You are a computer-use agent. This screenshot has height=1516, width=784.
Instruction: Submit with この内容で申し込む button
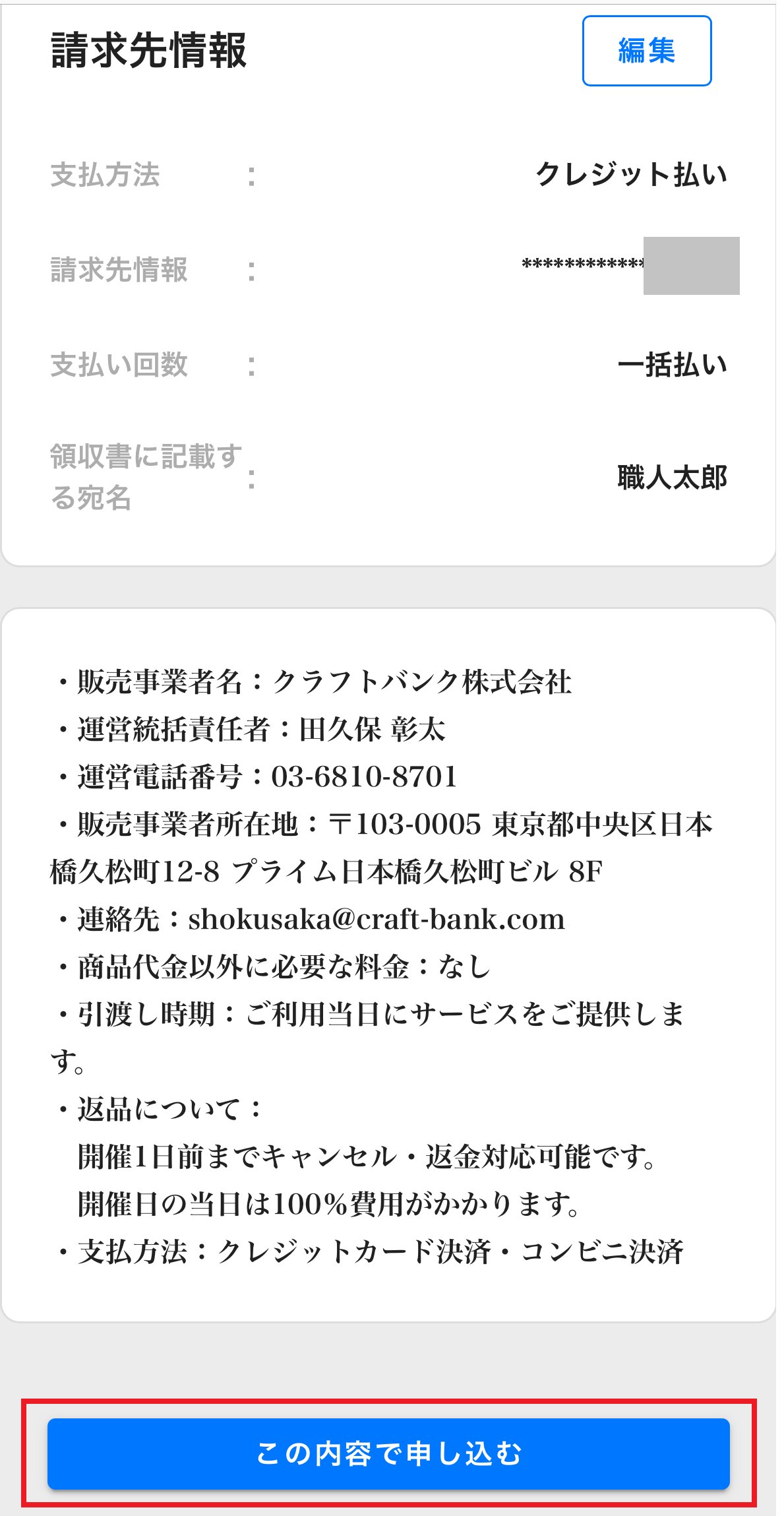tap(388, 1453)
